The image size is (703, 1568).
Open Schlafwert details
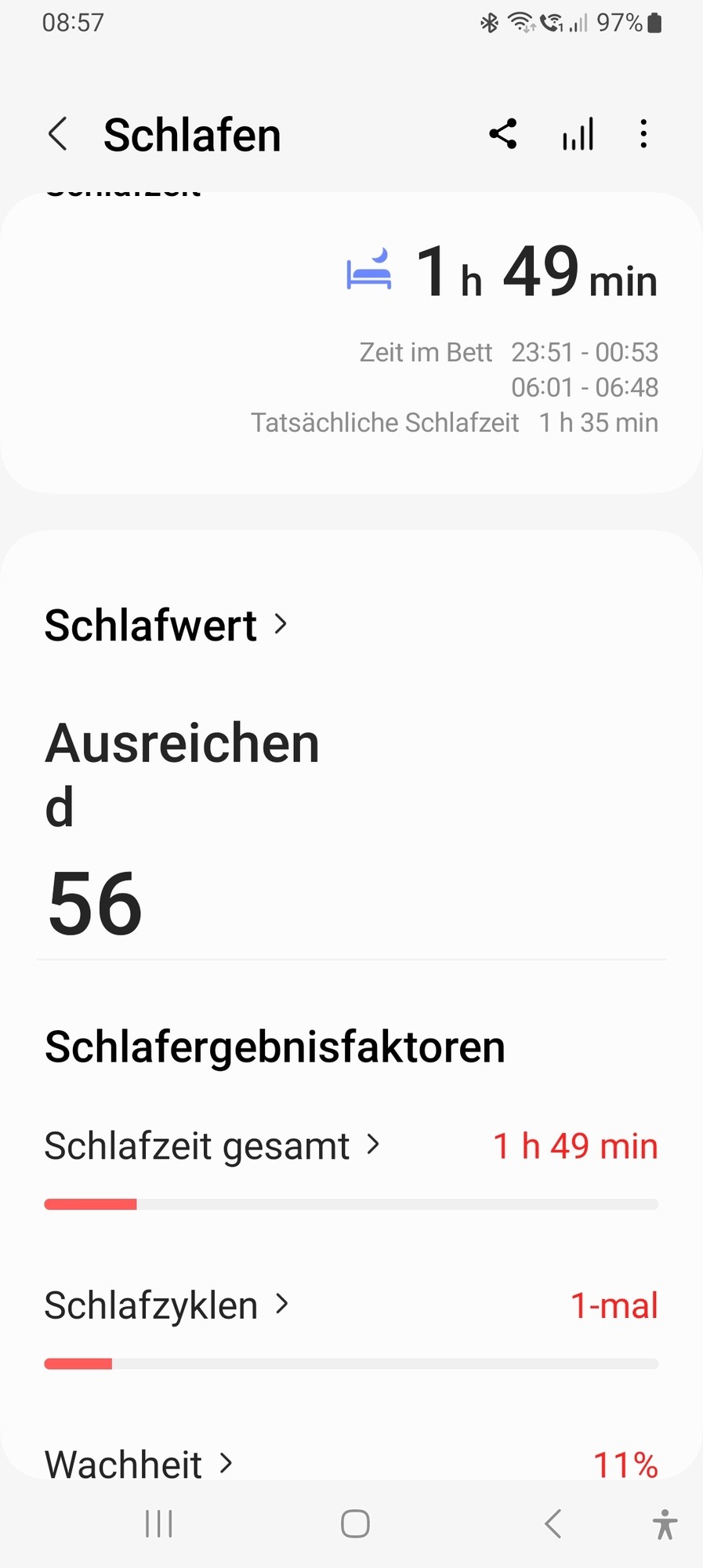point(166,625)
